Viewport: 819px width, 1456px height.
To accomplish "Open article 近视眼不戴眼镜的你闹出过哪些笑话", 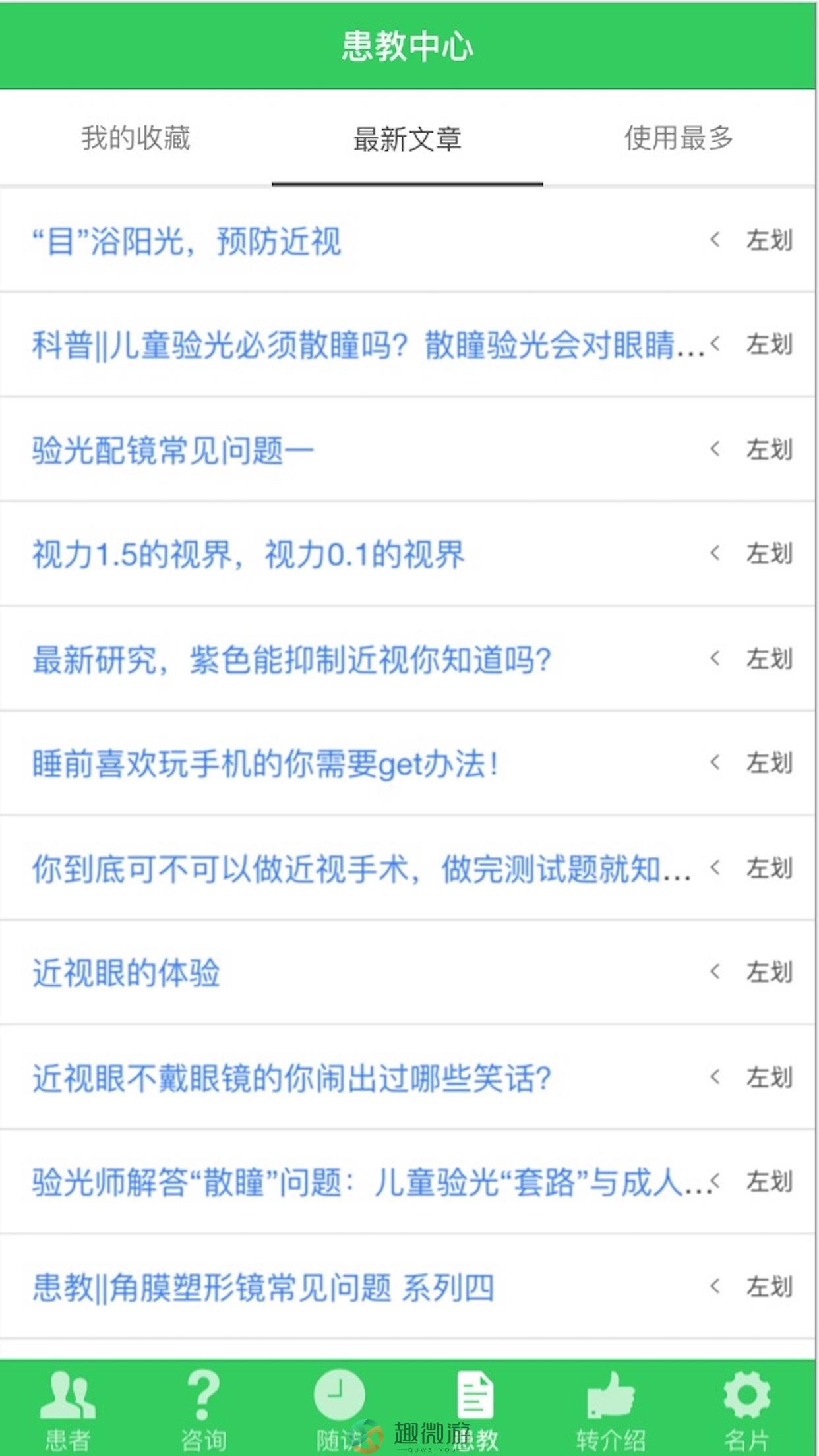I will 408,1077.
